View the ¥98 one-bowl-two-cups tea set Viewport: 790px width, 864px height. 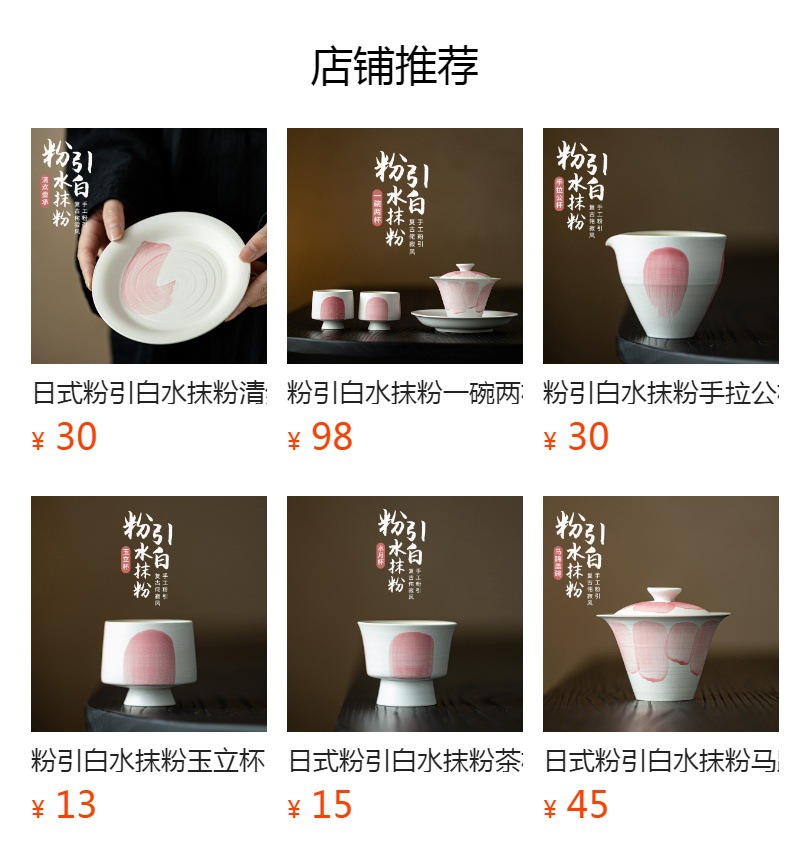pos(405,246)
